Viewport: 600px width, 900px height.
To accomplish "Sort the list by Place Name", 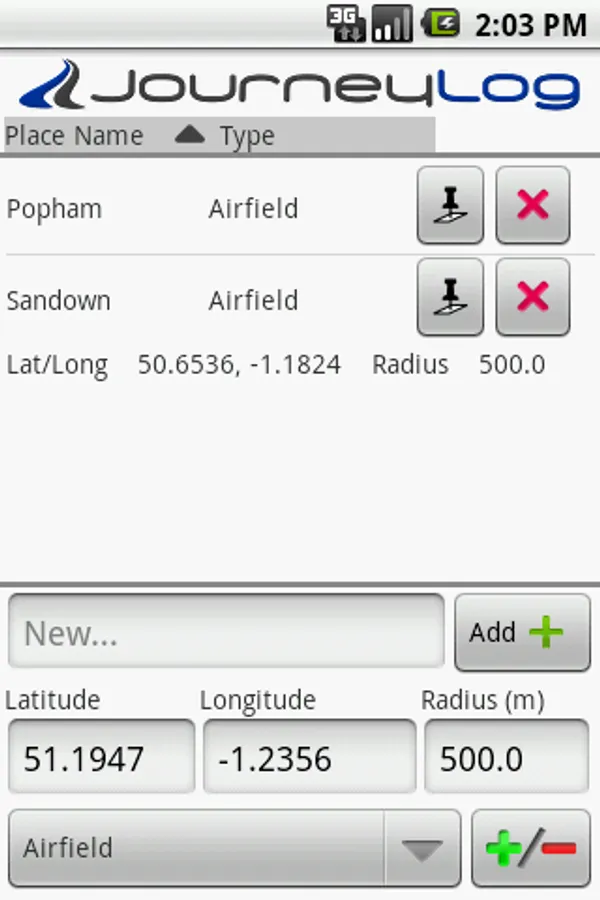I will [75, 136].
